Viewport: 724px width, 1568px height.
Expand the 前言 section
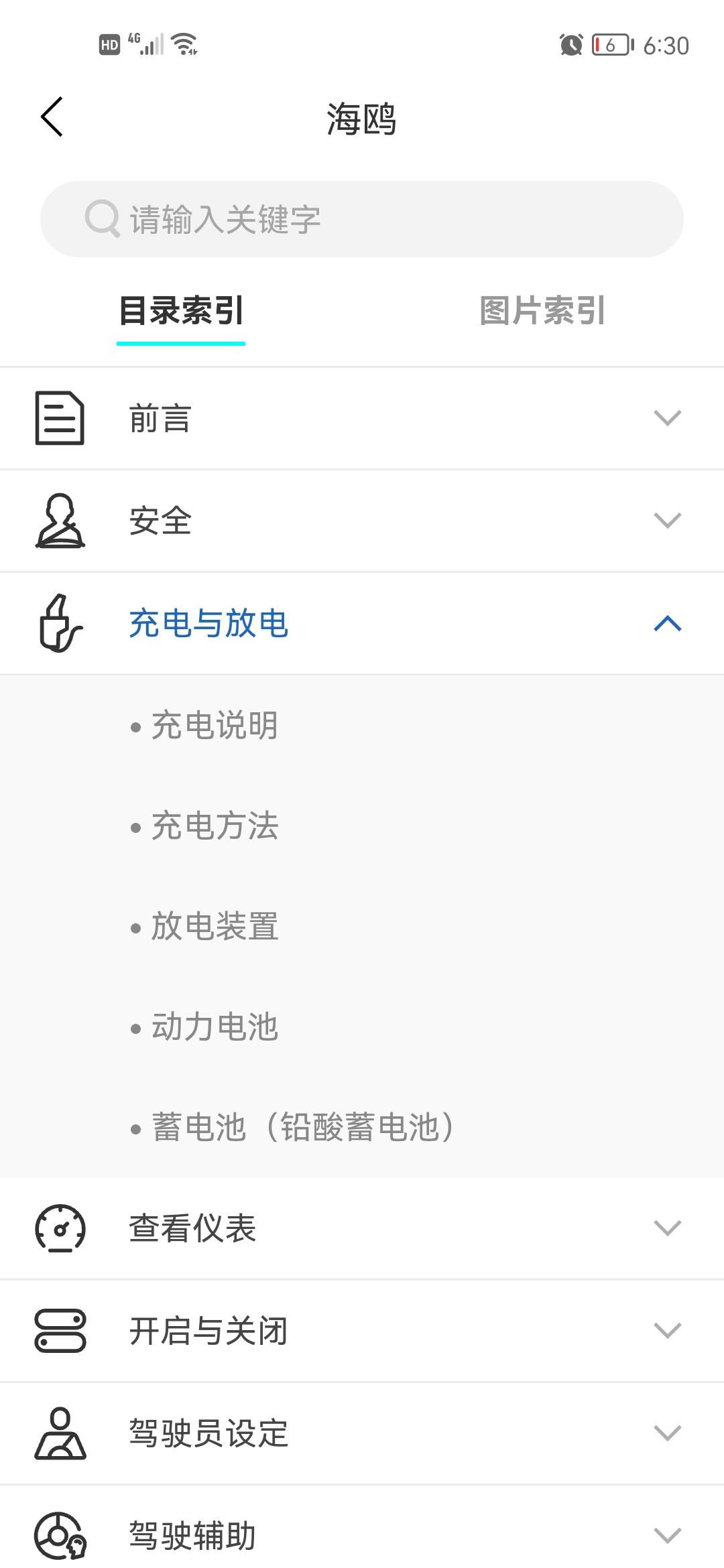tap(362, 419)
